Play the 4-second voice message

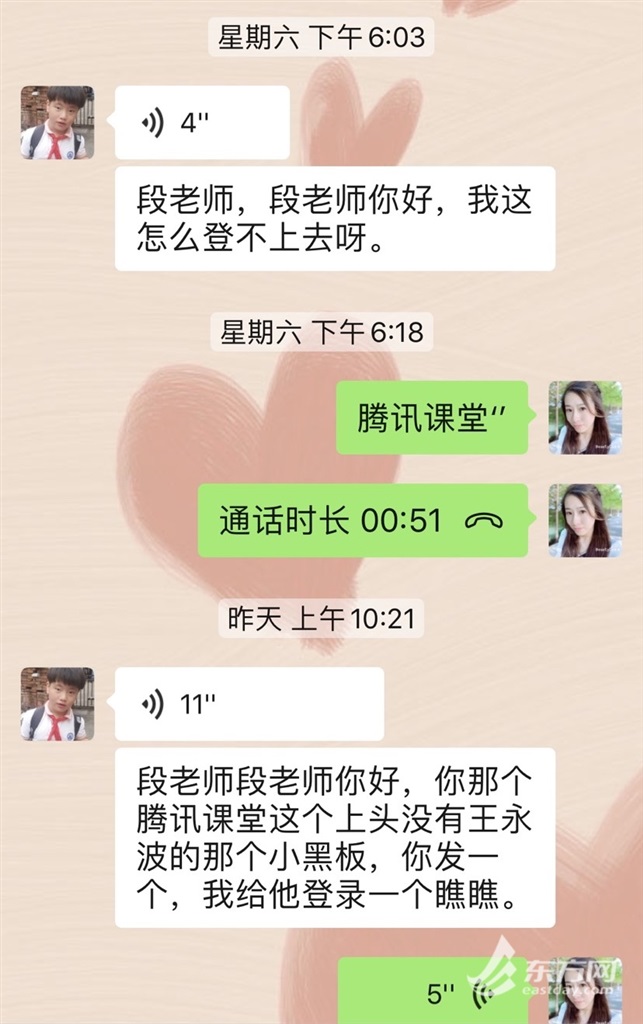[201, 123]
